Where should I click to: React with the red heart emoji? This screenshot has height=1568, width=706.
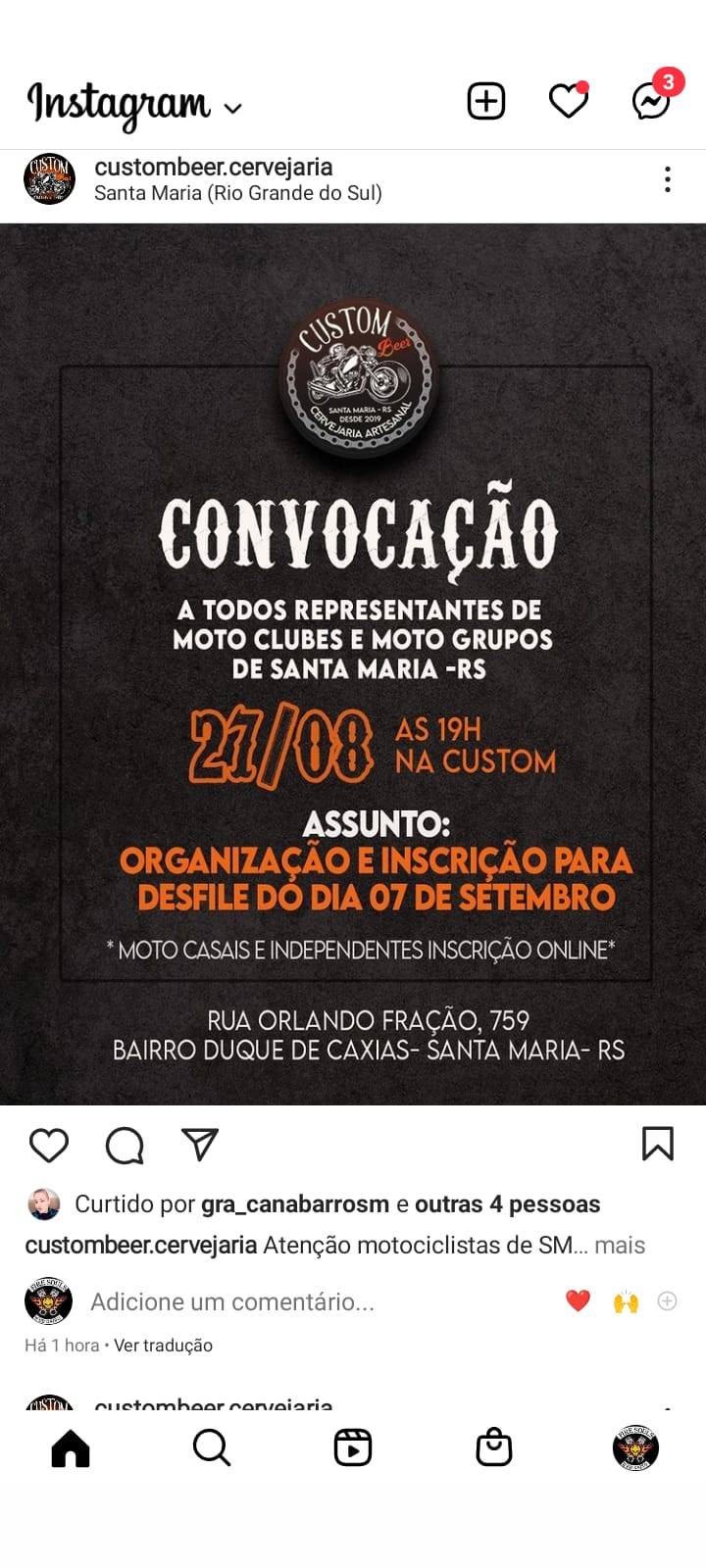pos(579,1301)
